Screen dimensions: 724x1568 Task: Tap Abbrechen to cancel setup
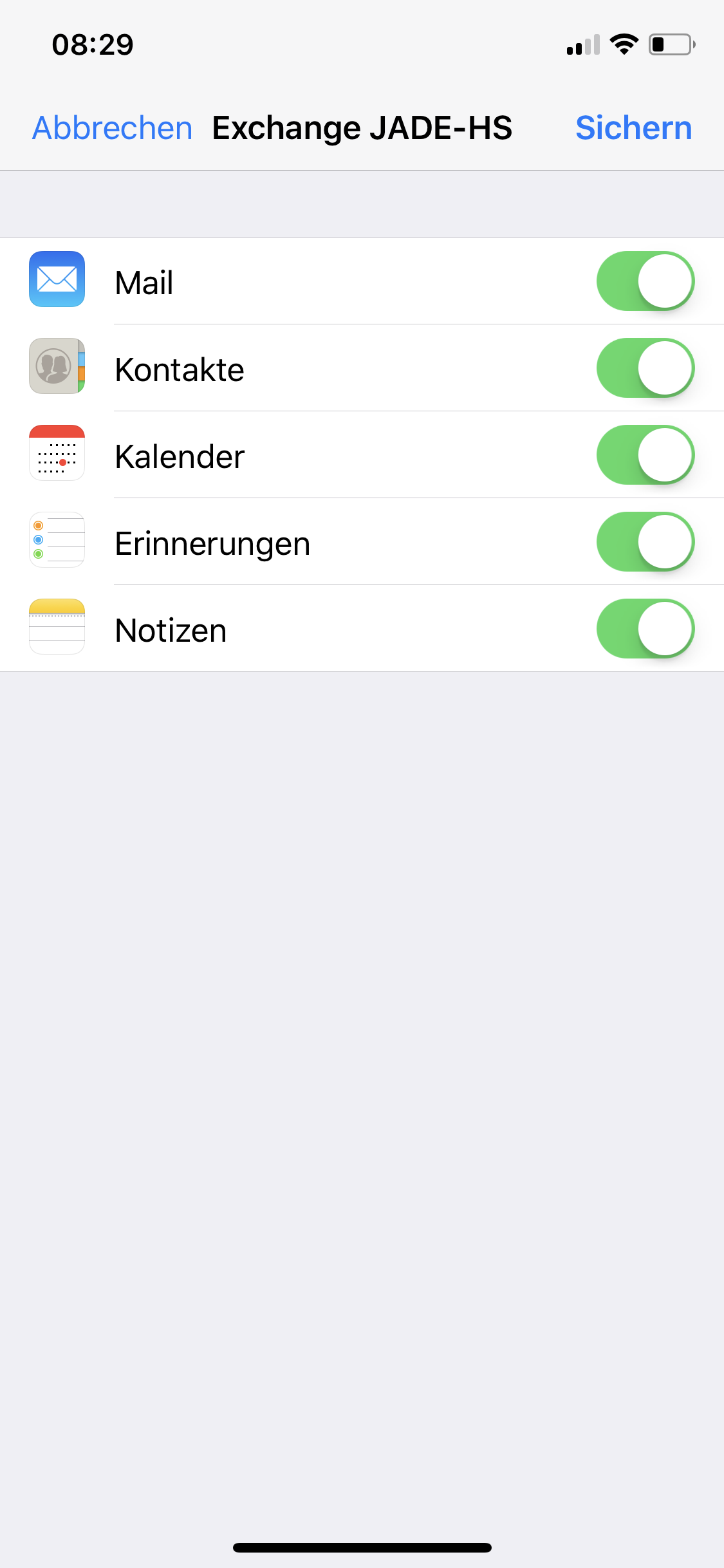pos(113,128)
